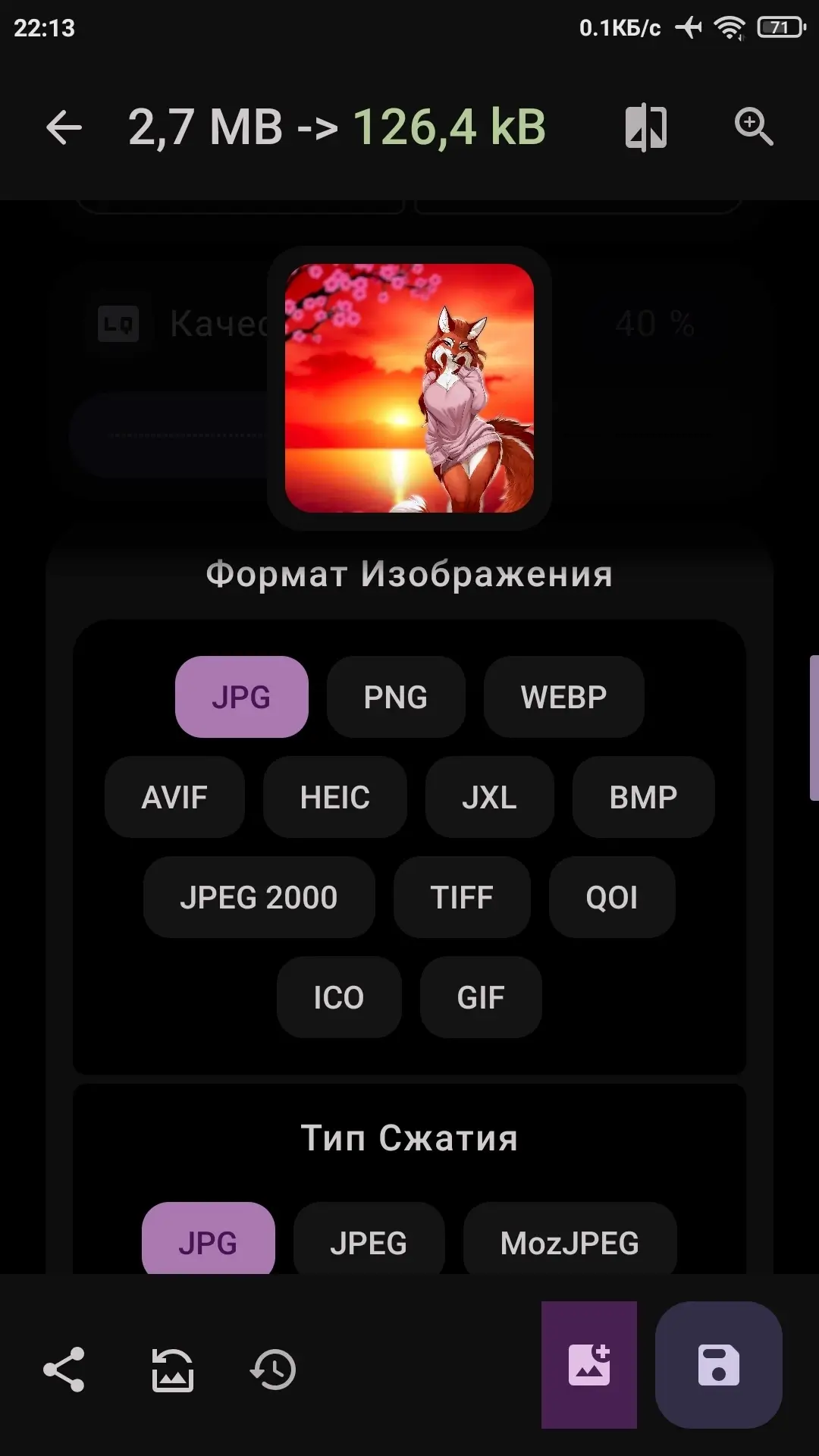Select JPEG compression type

click(x=369, y=1239)
